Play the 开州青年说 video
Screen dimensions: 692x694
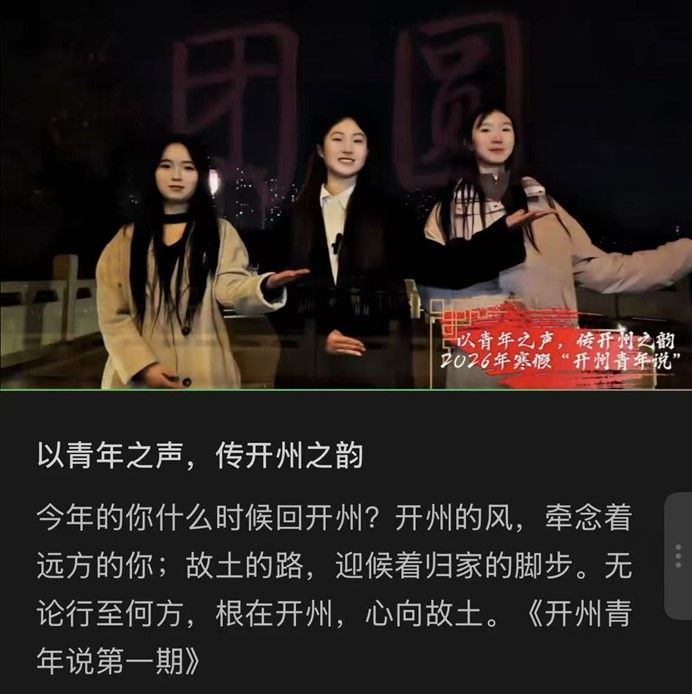pos(346,195)
